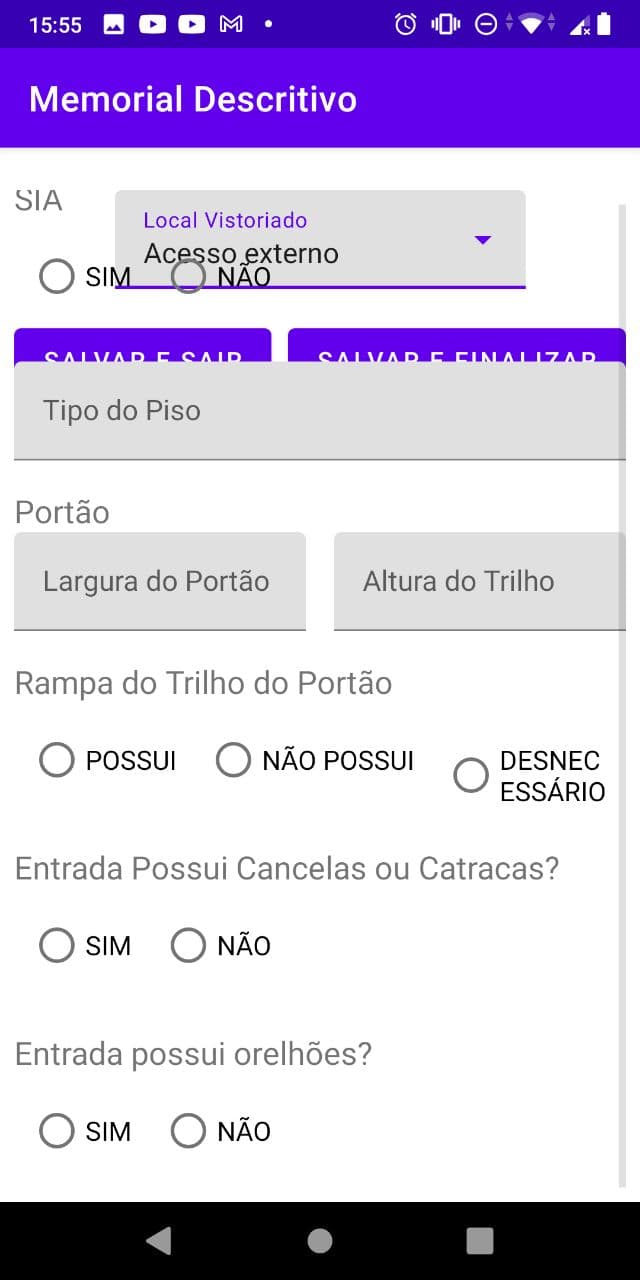Choose NÃO for Cancelas ou Catracas
This screenshot has width=640, height=1280.
(x=189, y=946)
